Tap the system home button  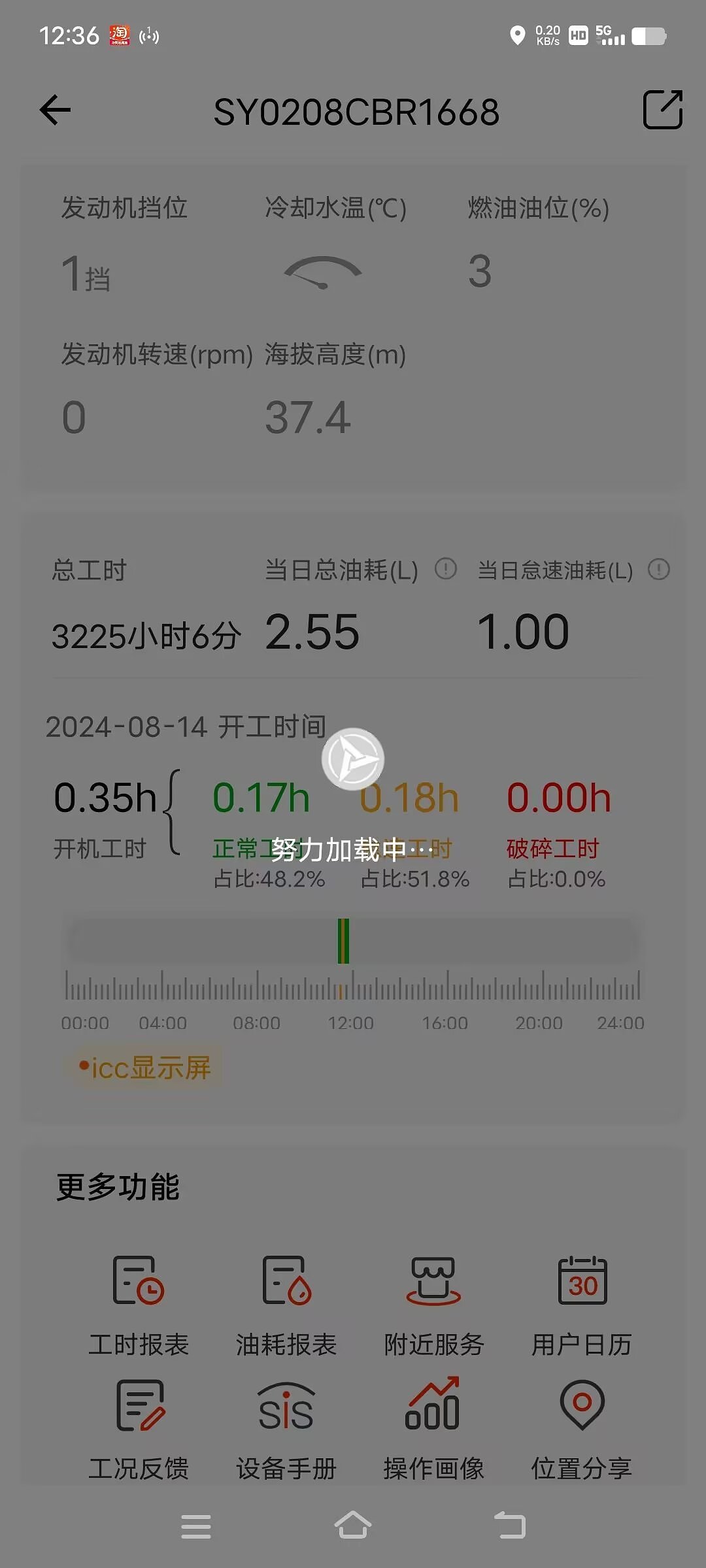tap(353, 1526)
